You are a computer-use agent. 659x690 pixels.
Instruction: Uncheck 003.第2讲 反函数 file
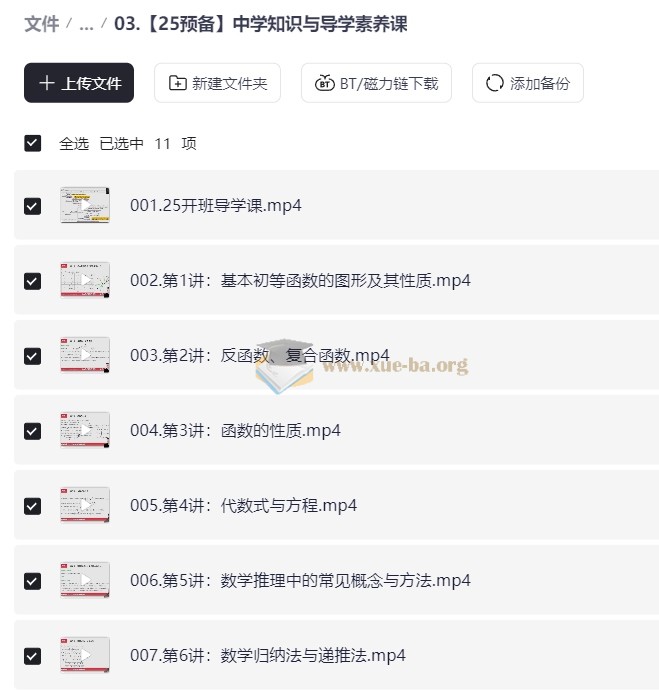tap(33, 356)
